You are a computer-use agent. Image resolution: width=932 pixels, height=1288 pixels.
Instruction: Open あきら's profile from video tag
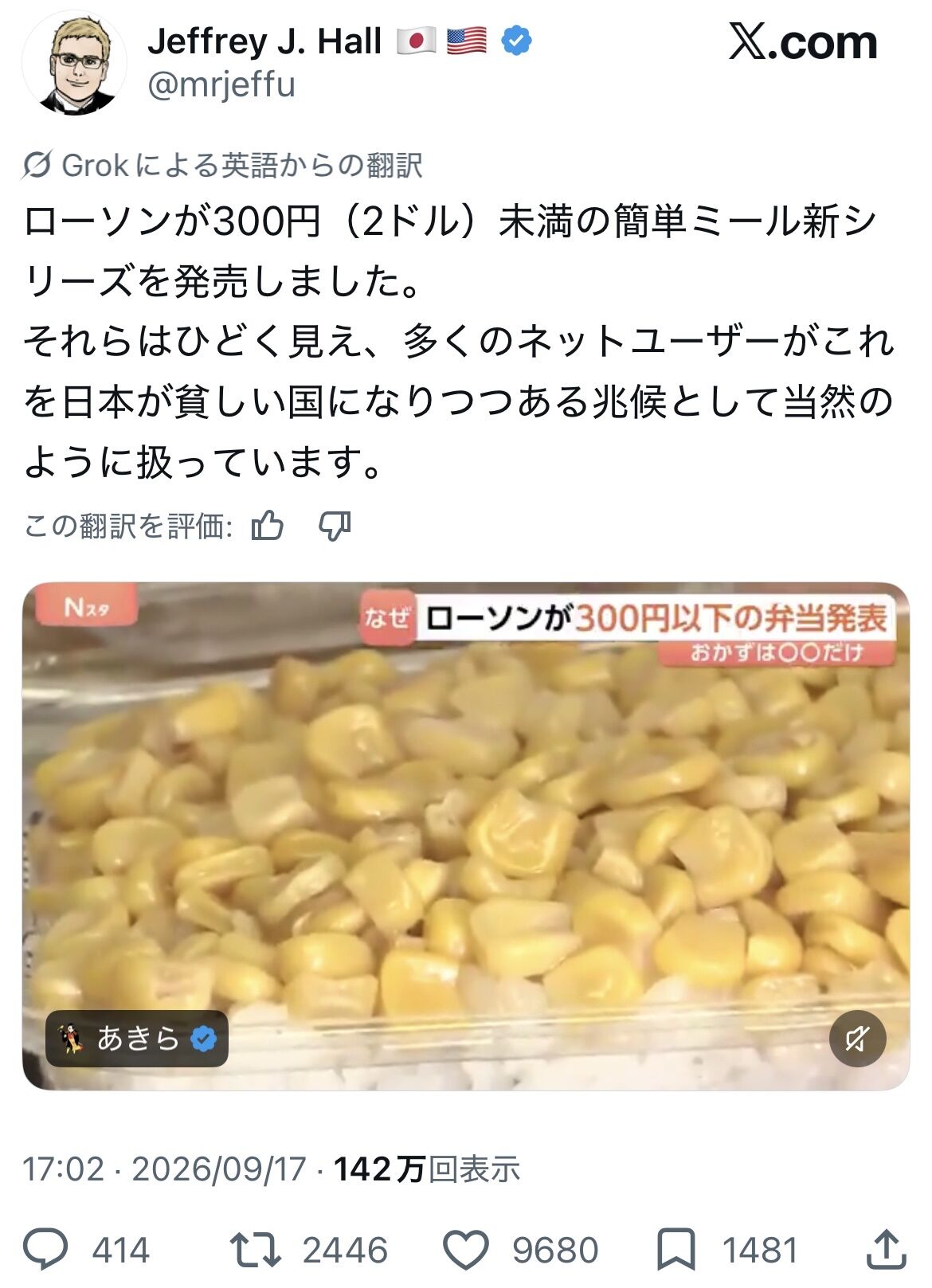click(137, 1039)
